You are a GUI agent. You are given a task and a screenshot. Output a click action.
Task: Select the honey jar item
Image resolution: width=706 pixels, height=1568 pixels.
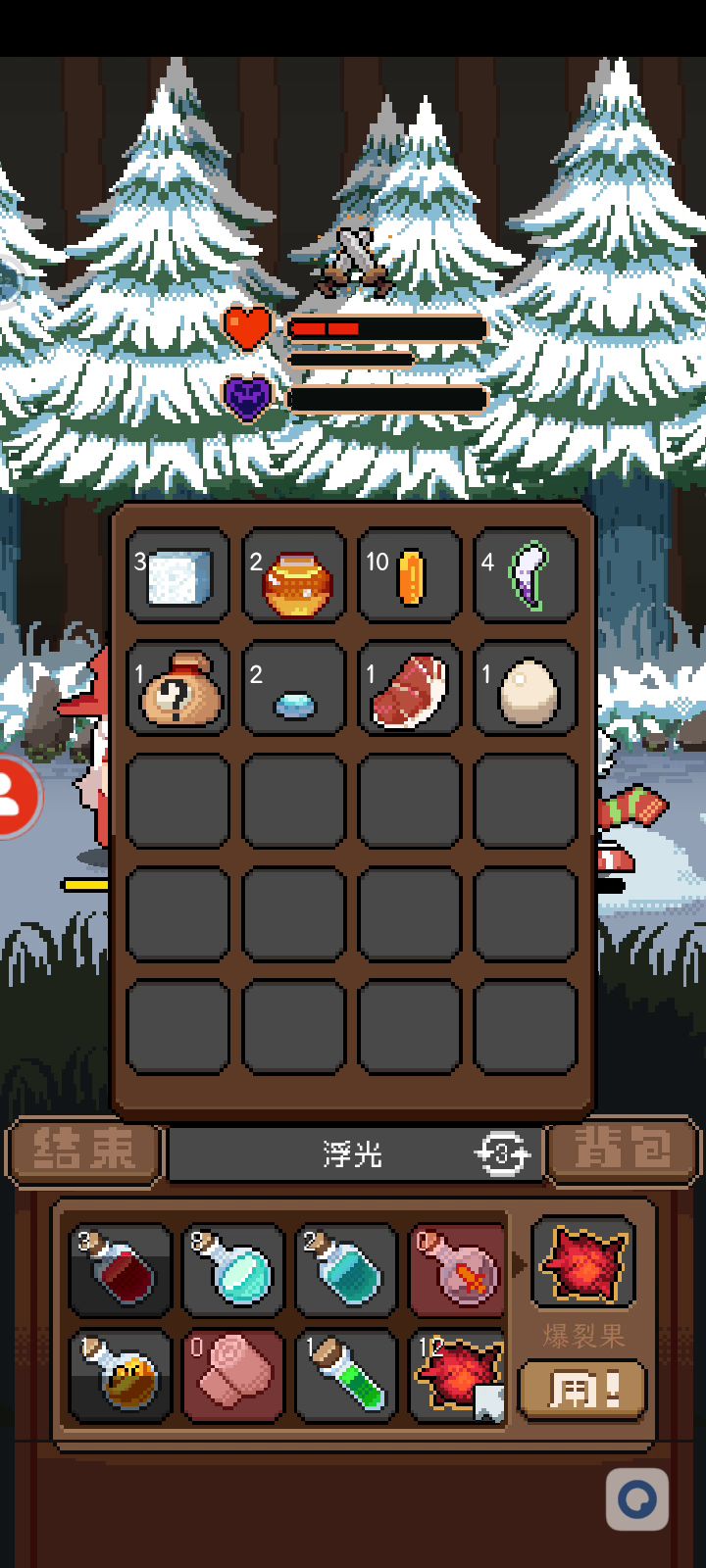coord(294,576)
